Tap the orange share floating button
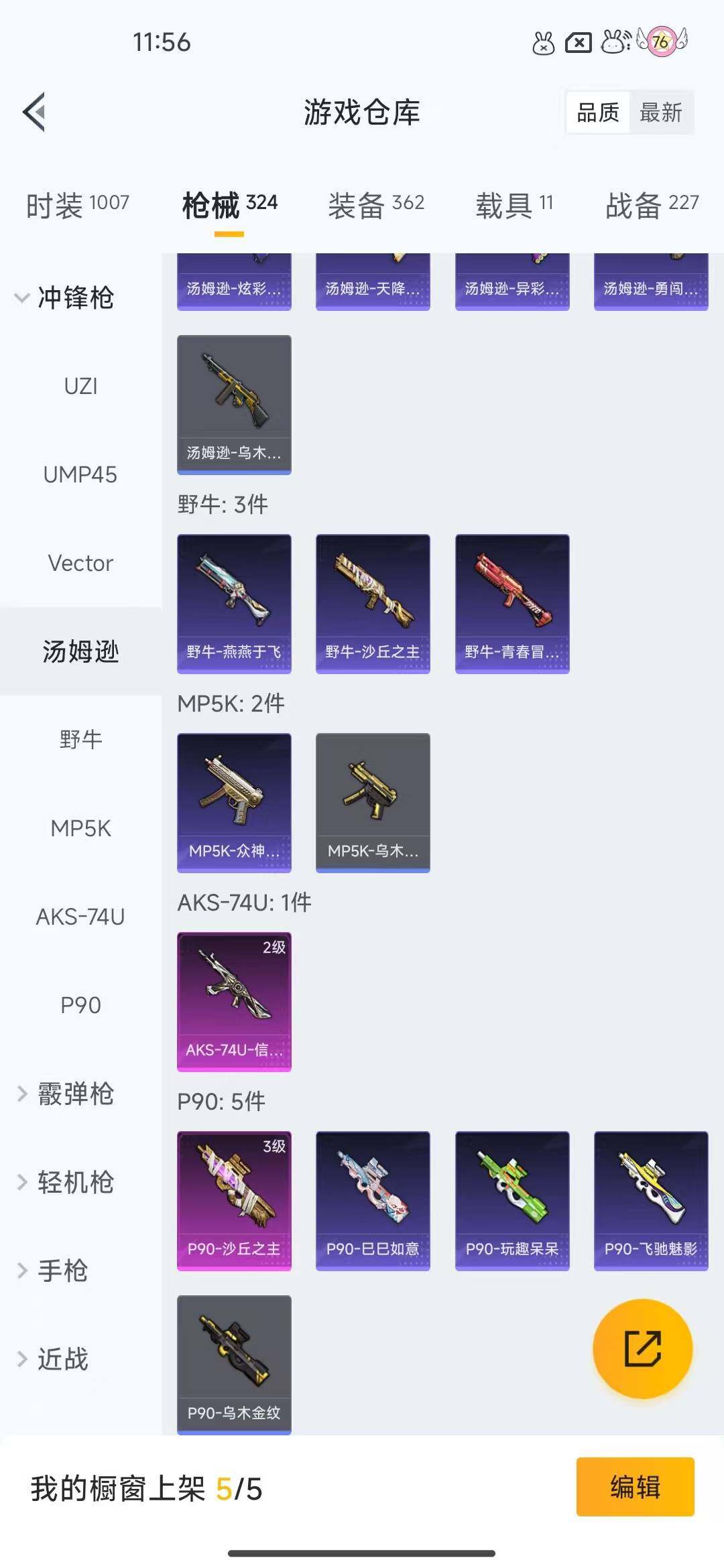Viewport: 724px width, 1568px height. pos(642,1348)
